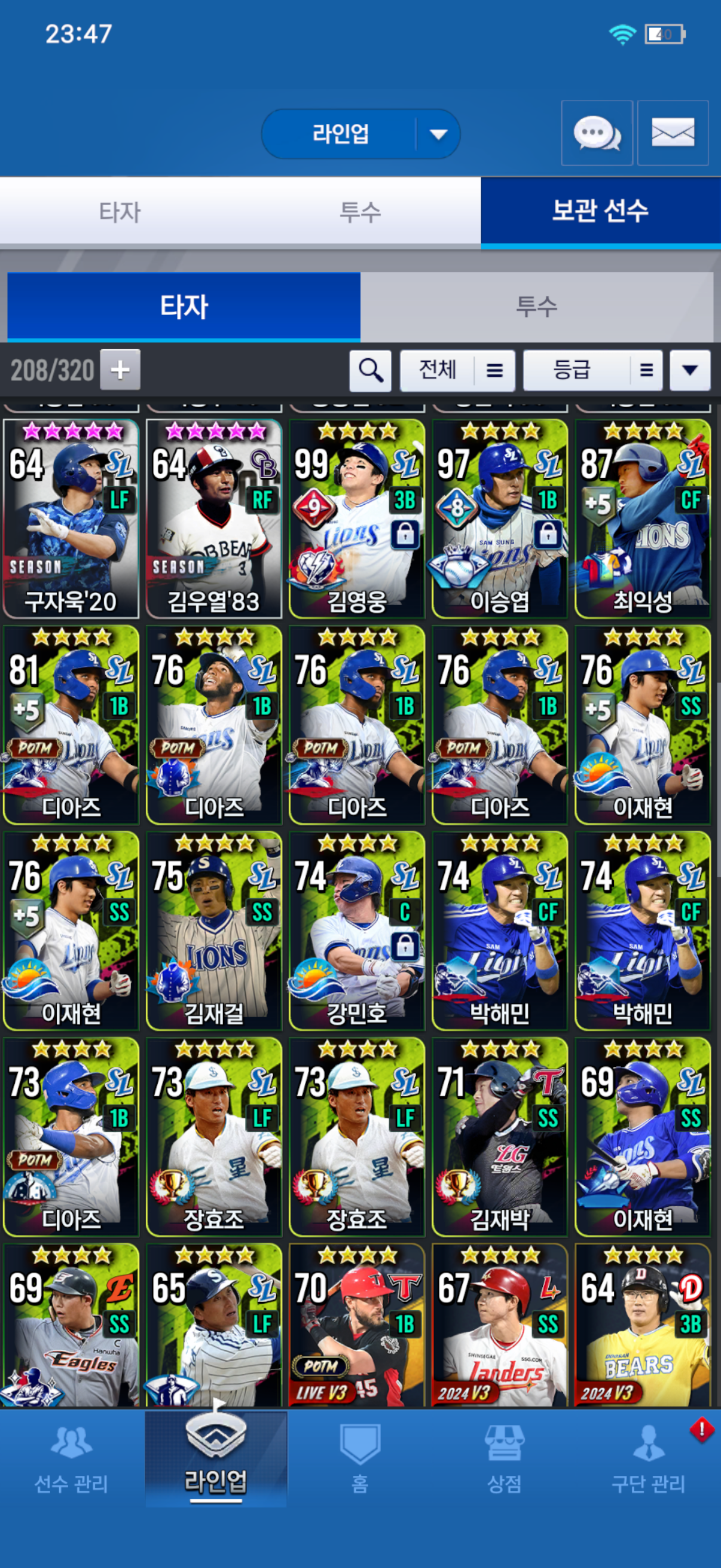Open the 99 김영웅 3B player card
This screenshot has width=721, height=1568.
click(x=356, y=517)
